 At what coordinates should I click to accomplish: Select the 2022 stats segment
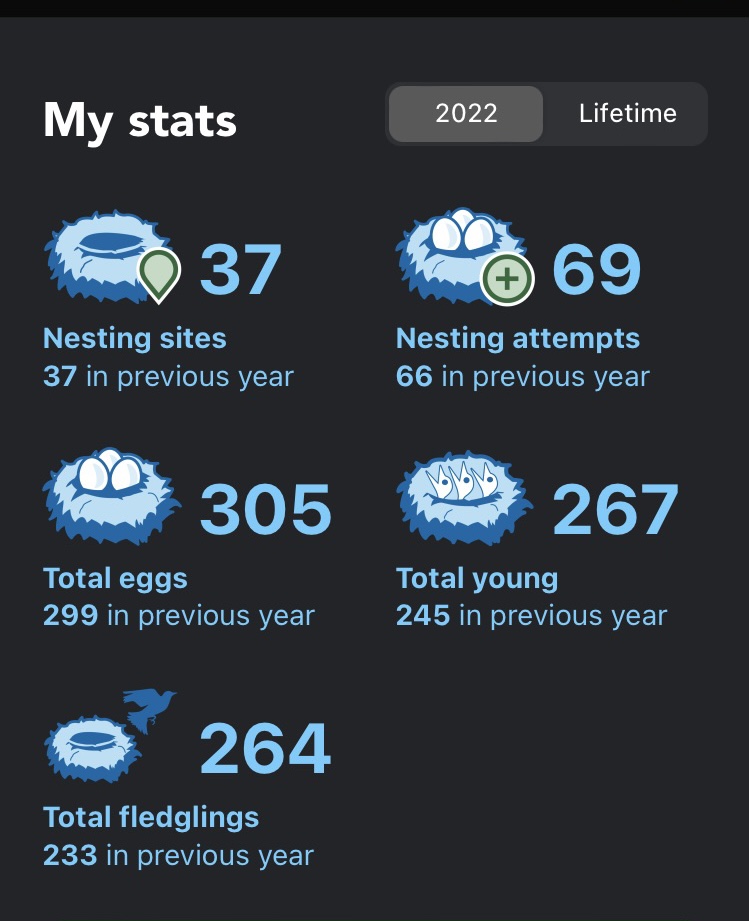[466, 114]
